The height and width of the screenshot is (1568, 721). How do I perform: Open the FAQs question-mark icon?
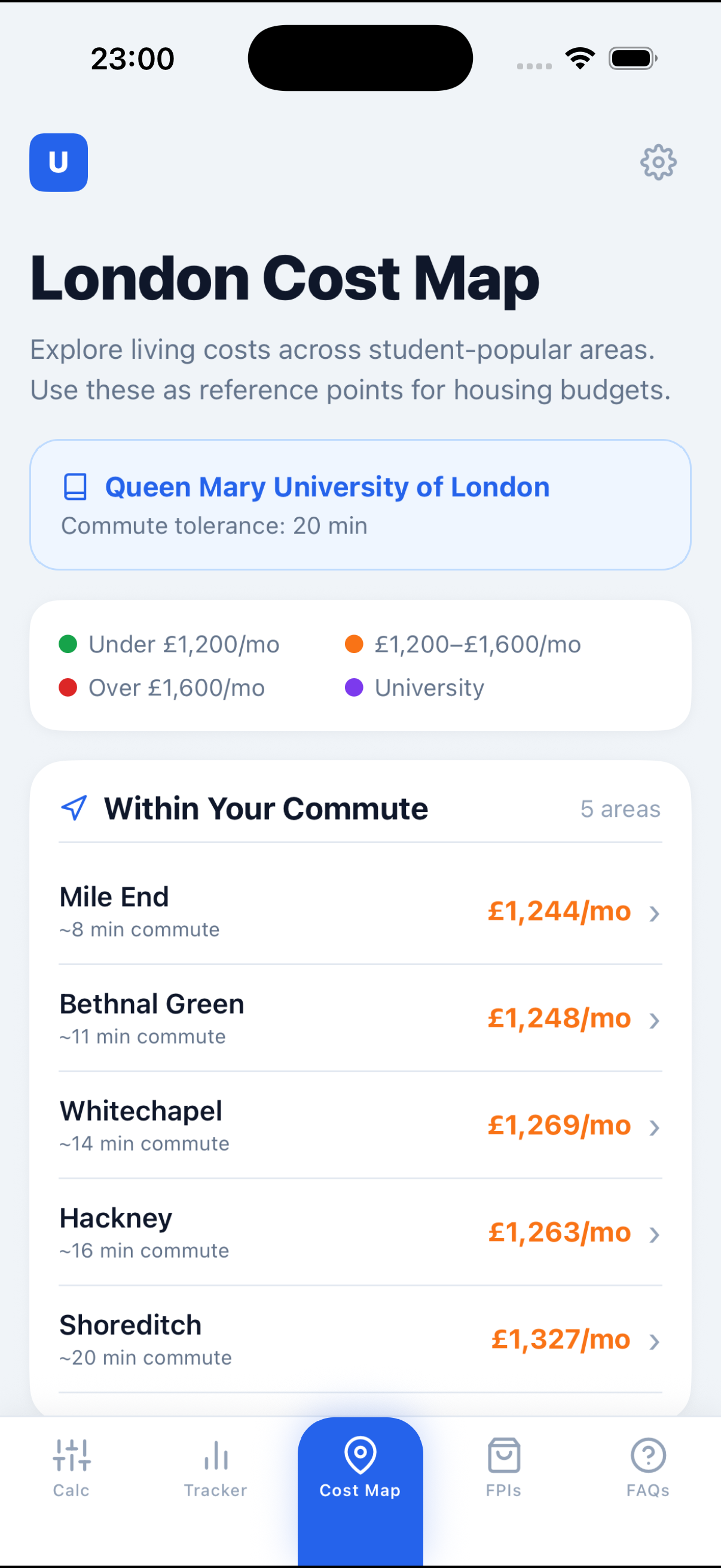(x=647, y=1454)
